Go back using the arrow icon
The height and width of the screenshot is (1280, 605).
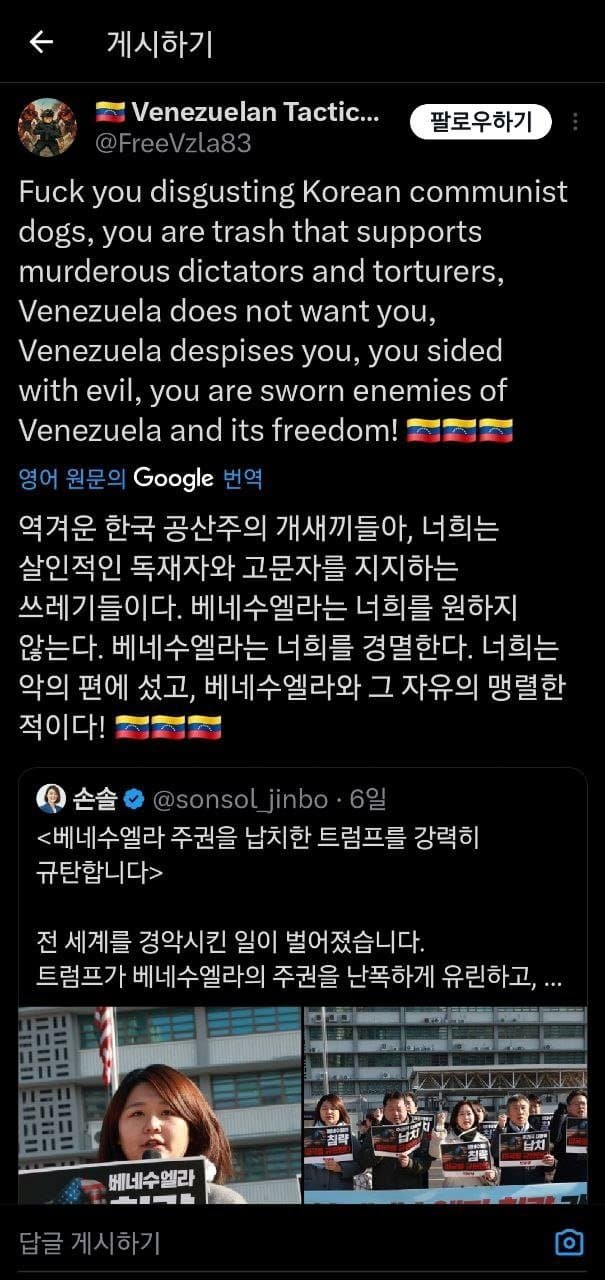pyautogui.click(x=41, y=43)
